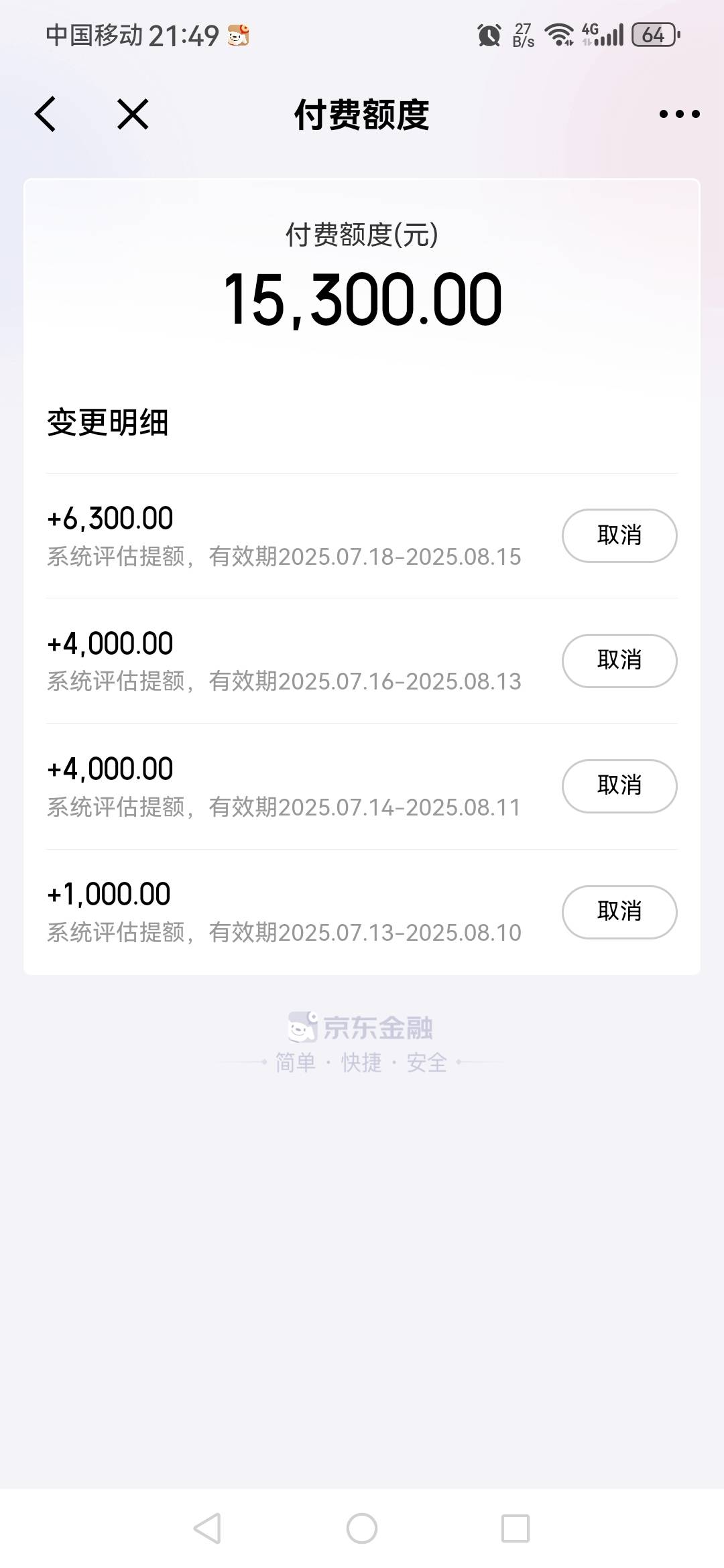Screen dimensions: 724x1568
Task: Close the 付费额度 page with the X
Action: coord(133,114)
